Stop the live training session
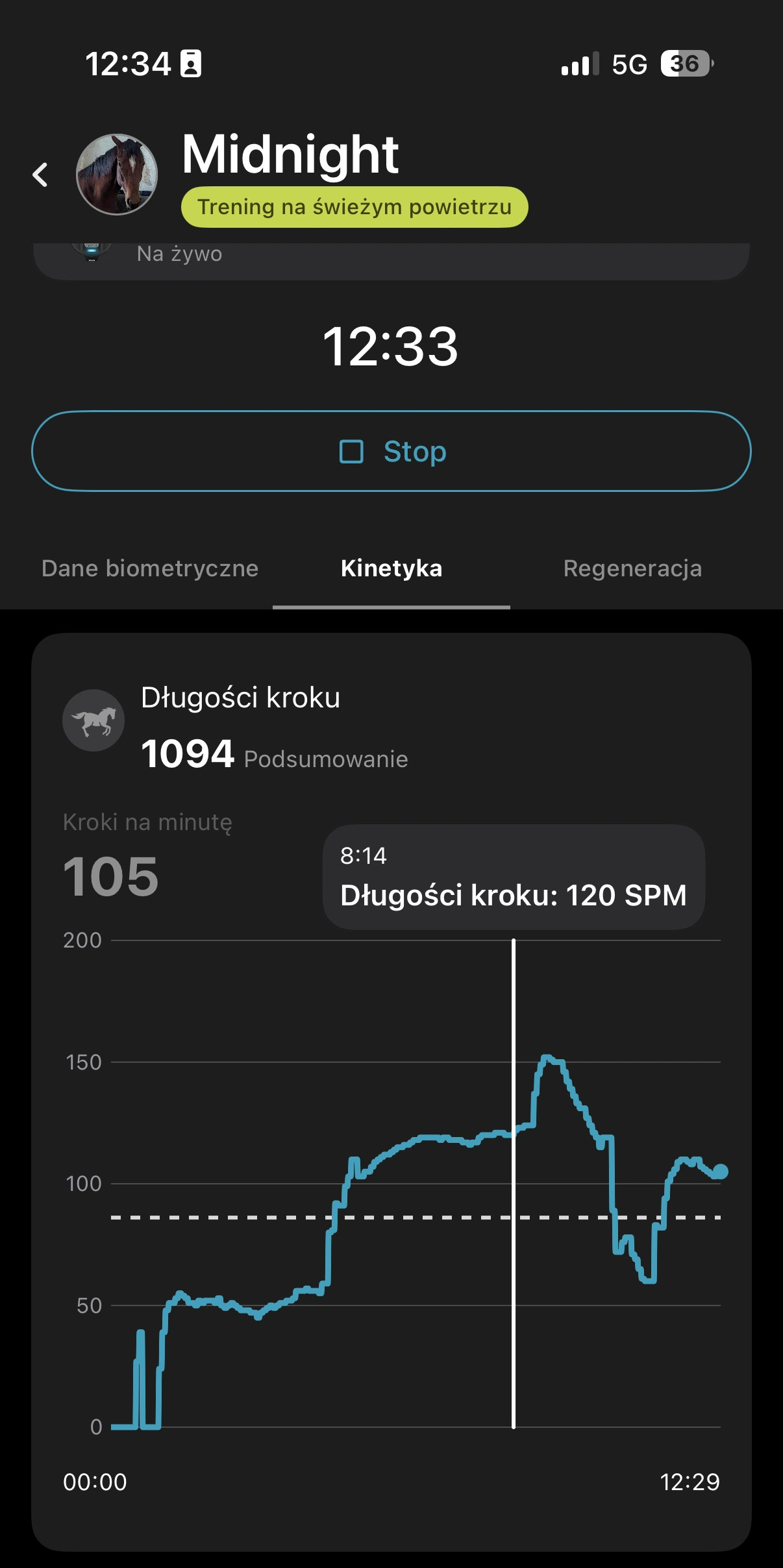Viewport: 783px width, 1568px height. click(x=391, y=451)
